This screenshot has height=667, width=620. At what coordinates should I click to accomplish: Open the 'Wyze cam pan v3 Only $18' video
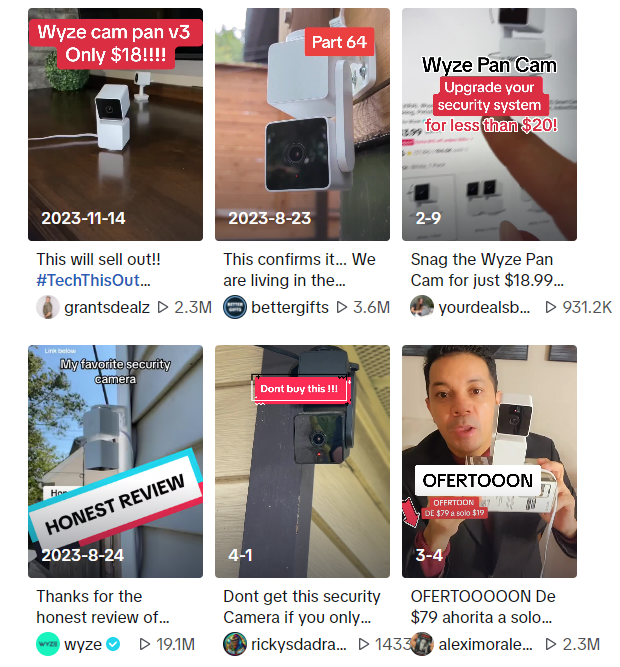115,125
